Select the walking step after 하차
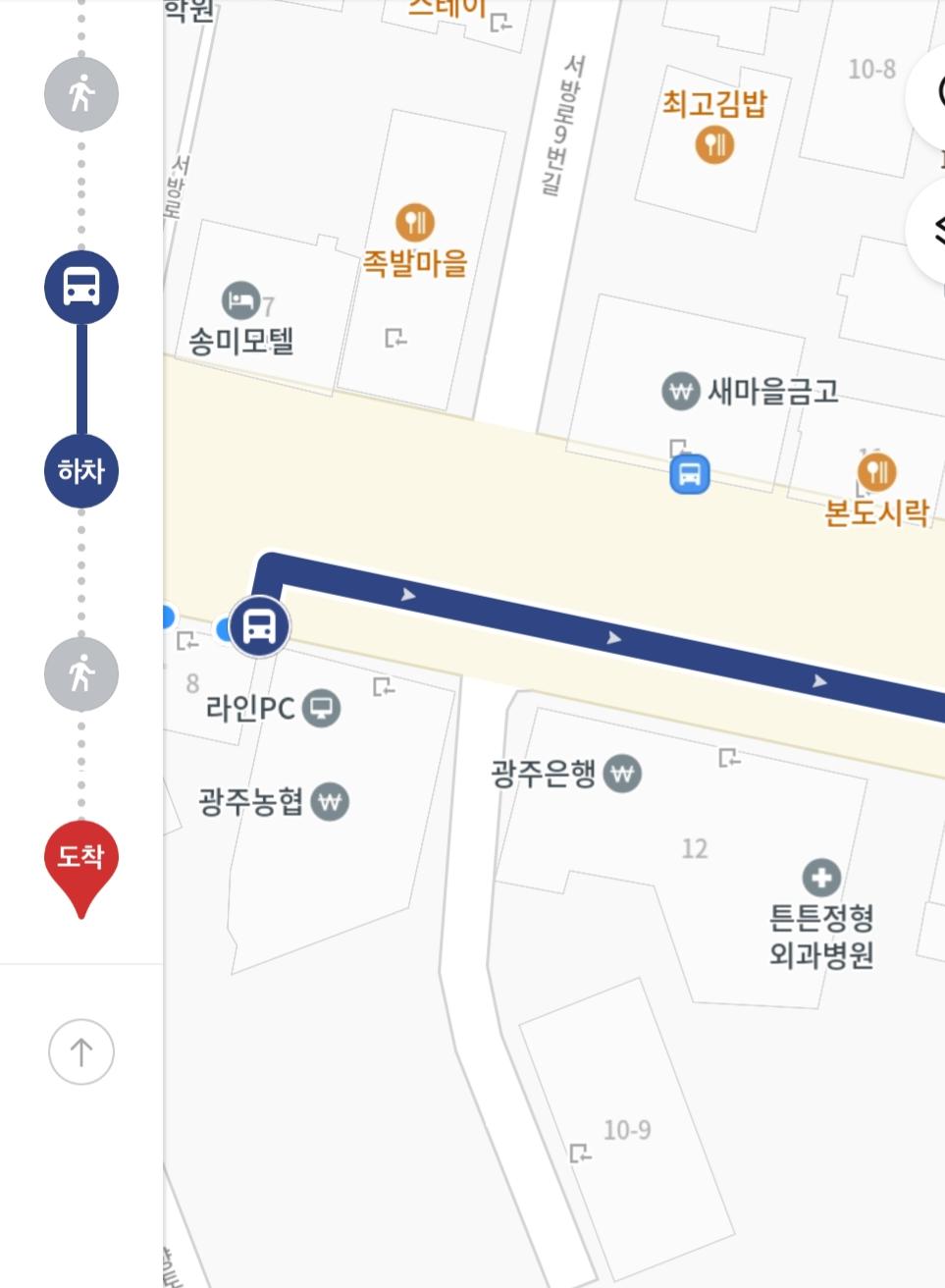The height and width of the screenshot is (1288, 945). click(81, 674)
